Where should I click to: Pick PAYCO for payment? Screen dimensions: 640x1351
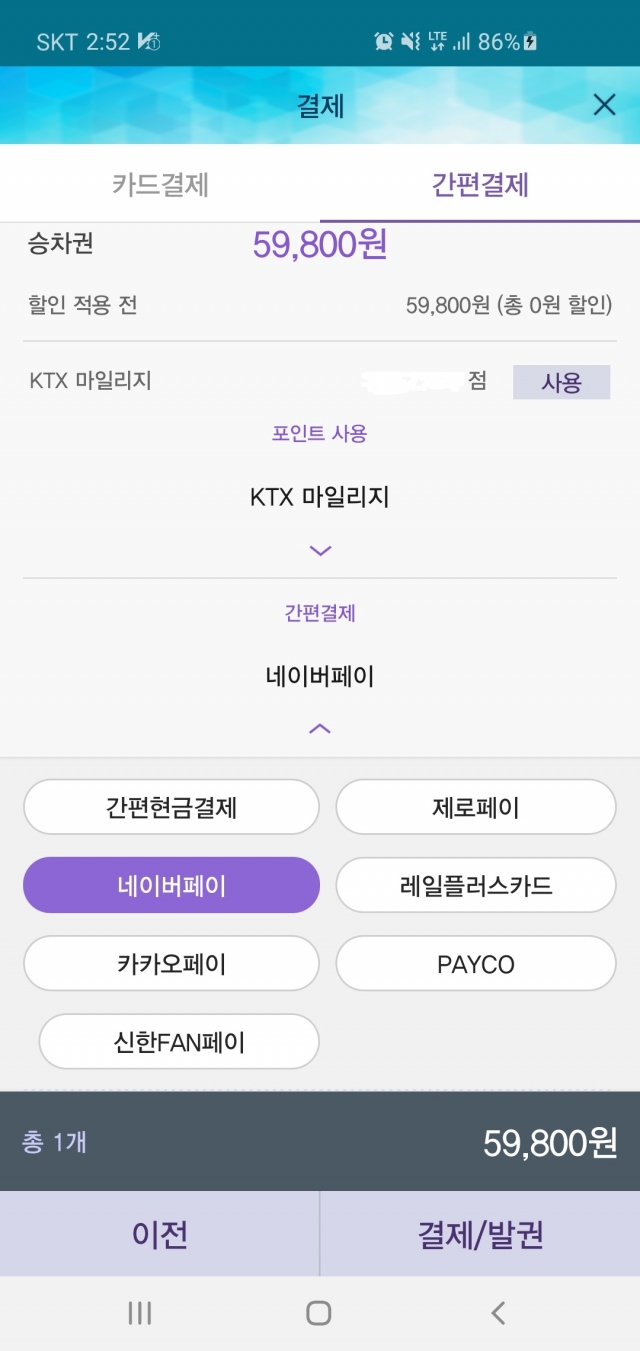(476, 963)
